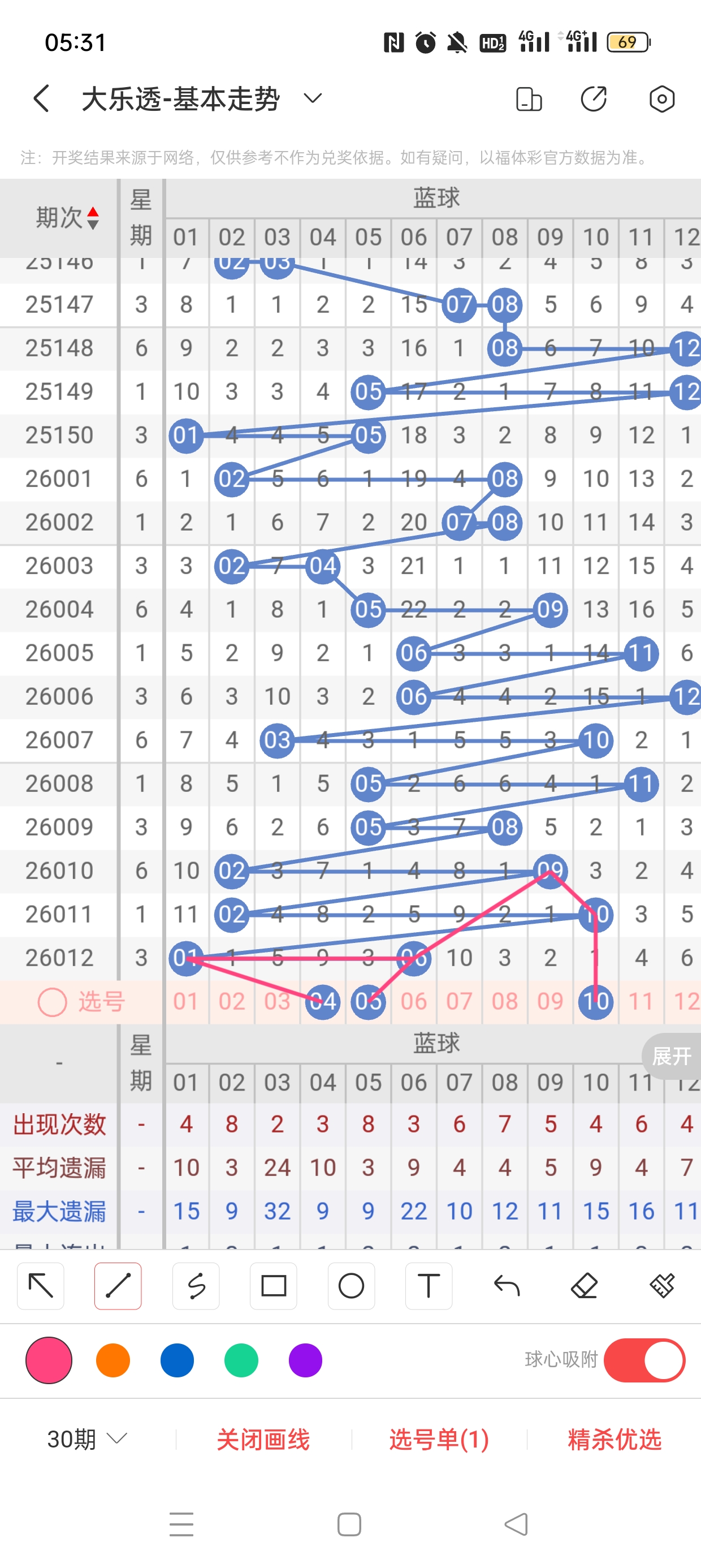Share the trend chart
The width and height of the screenshot is (701, 1568).
click(x=593, y=98)
